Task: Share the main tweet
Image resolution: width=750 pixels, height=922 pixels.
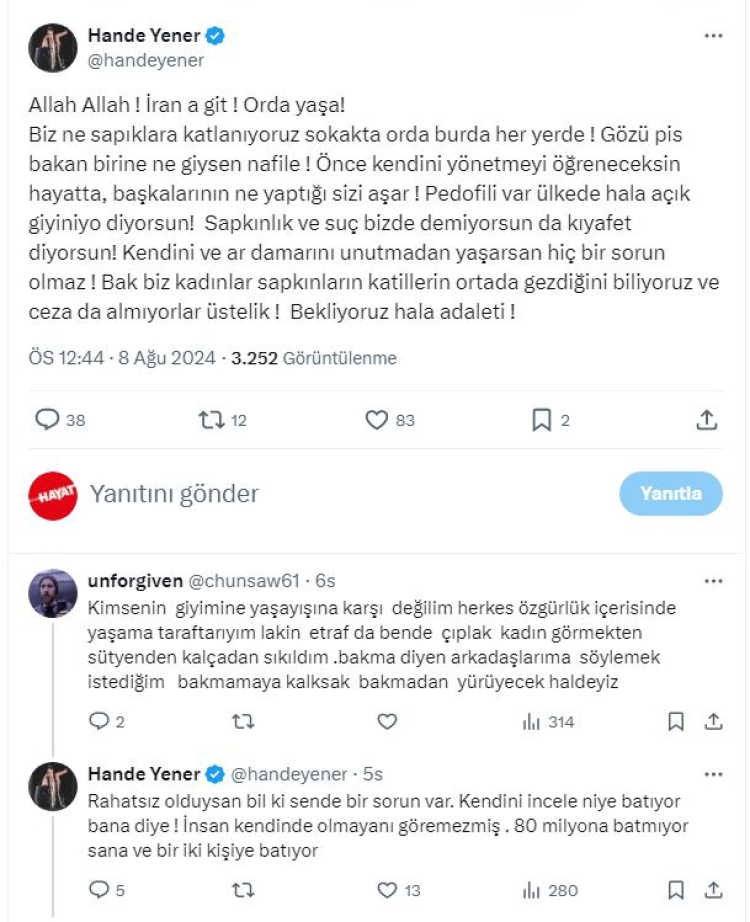Action: tap(706, 420)
